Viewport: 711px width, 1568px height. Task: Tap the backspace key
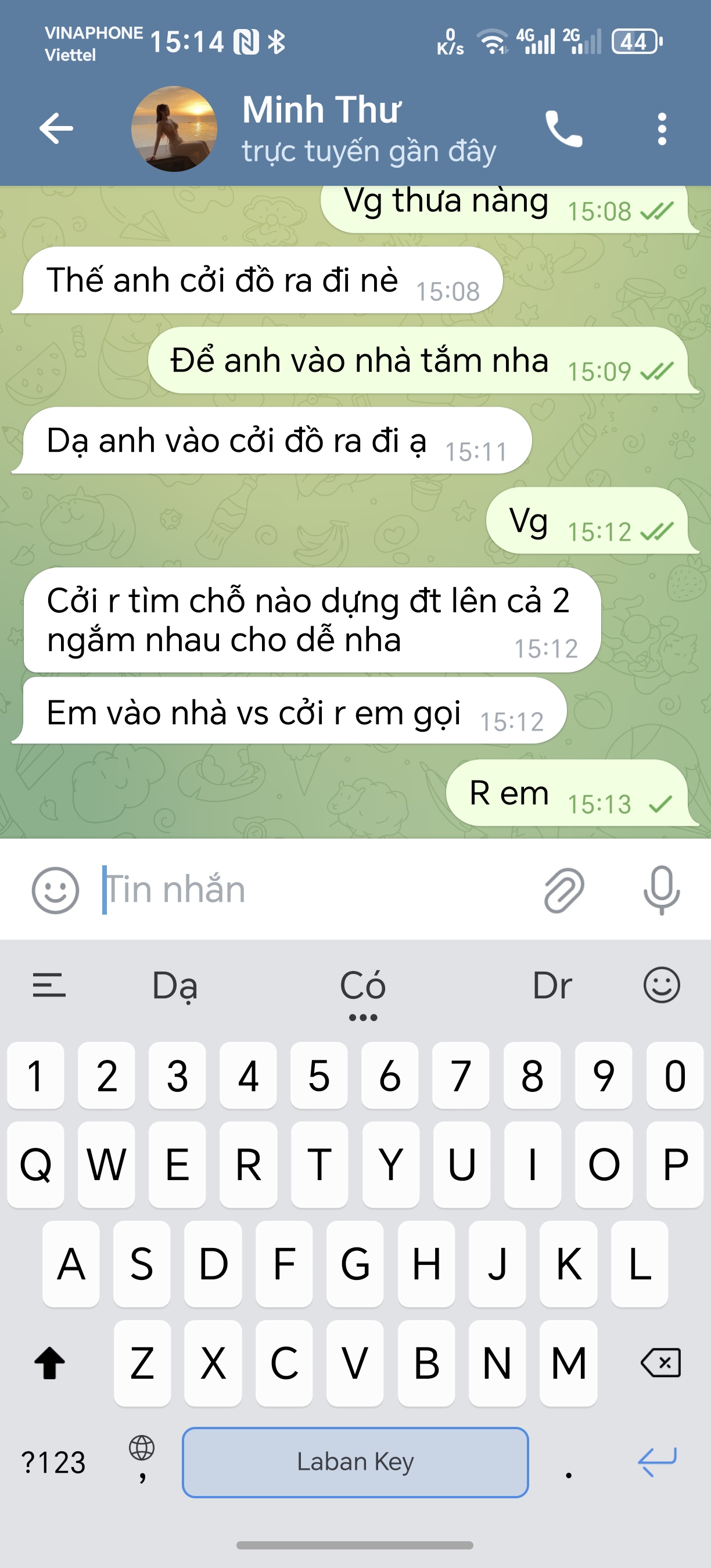pyautogui.click(x=660, y=1362)
